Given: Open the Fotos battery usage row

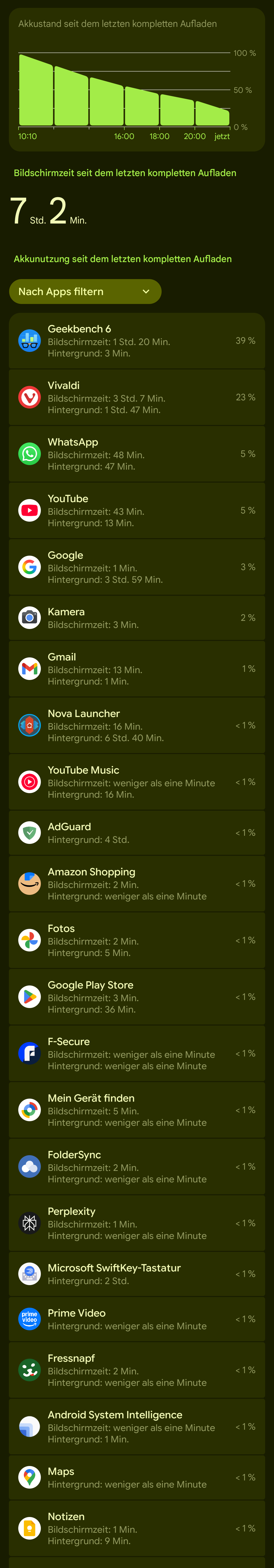Looking at the screenshot, I should pos(137,941).
